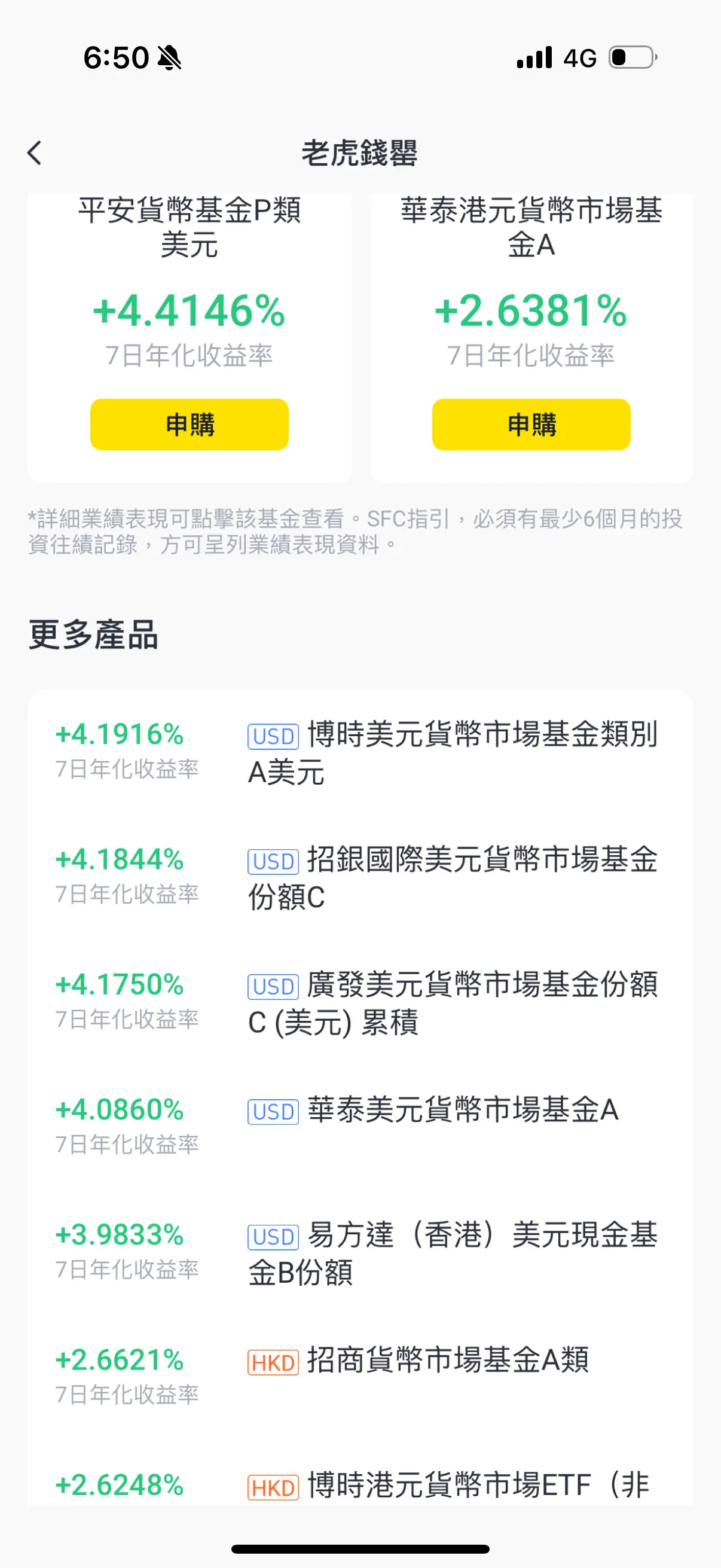Image resolution: width=721 pixels, height=1568 pixels.
Task: Open 招商貨幣市場基金A類 HKD fund
Action: [x=360, y=1378]
